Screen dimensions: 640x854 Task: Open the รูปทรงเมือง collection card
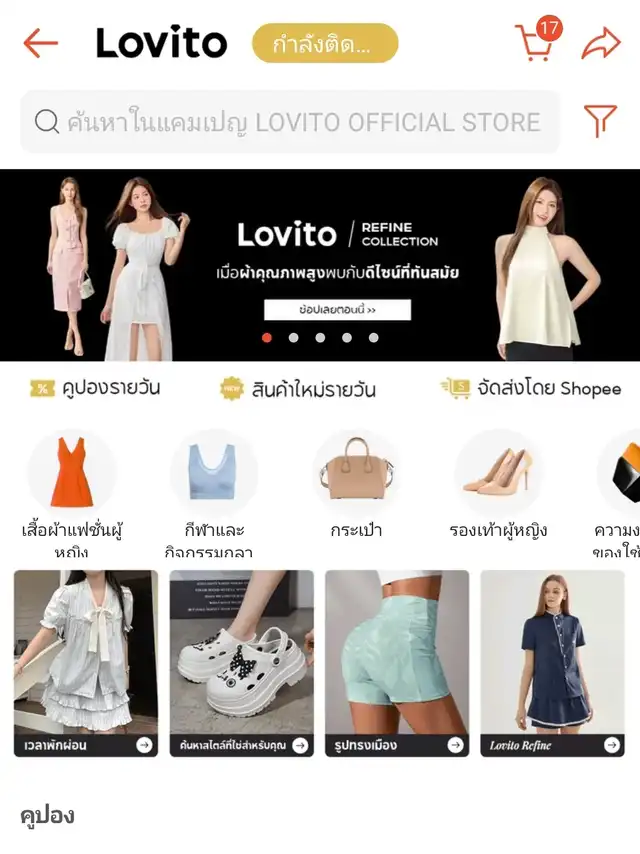coord(397,663)
